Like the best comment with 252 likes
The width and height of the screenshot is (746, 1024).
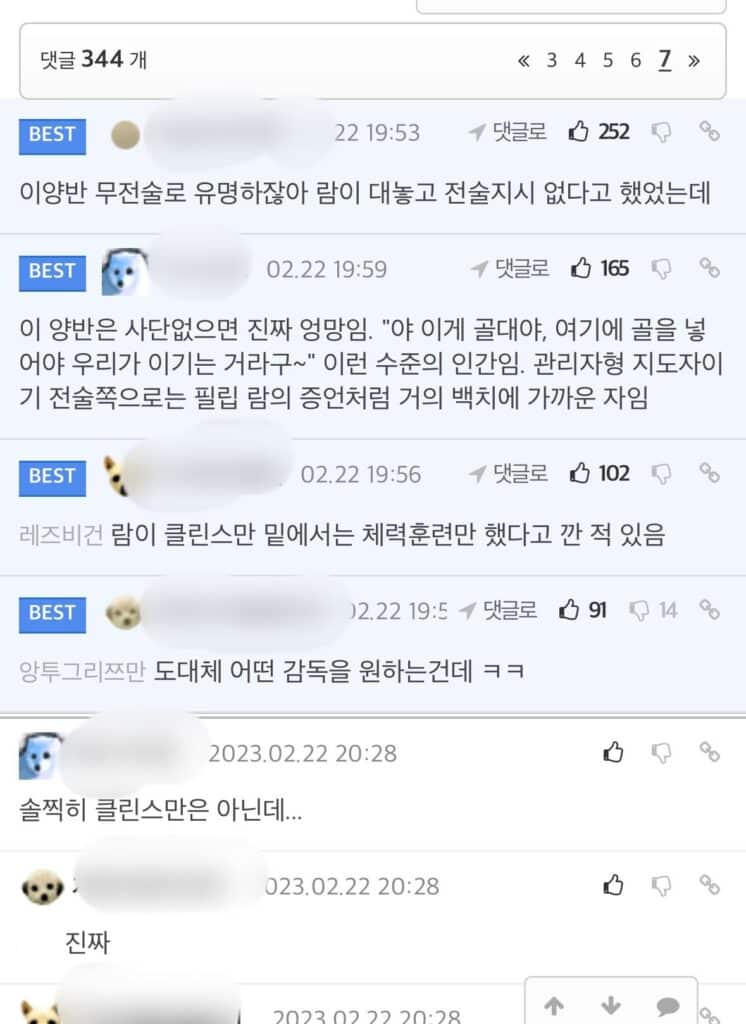click(x=579, y=132)
